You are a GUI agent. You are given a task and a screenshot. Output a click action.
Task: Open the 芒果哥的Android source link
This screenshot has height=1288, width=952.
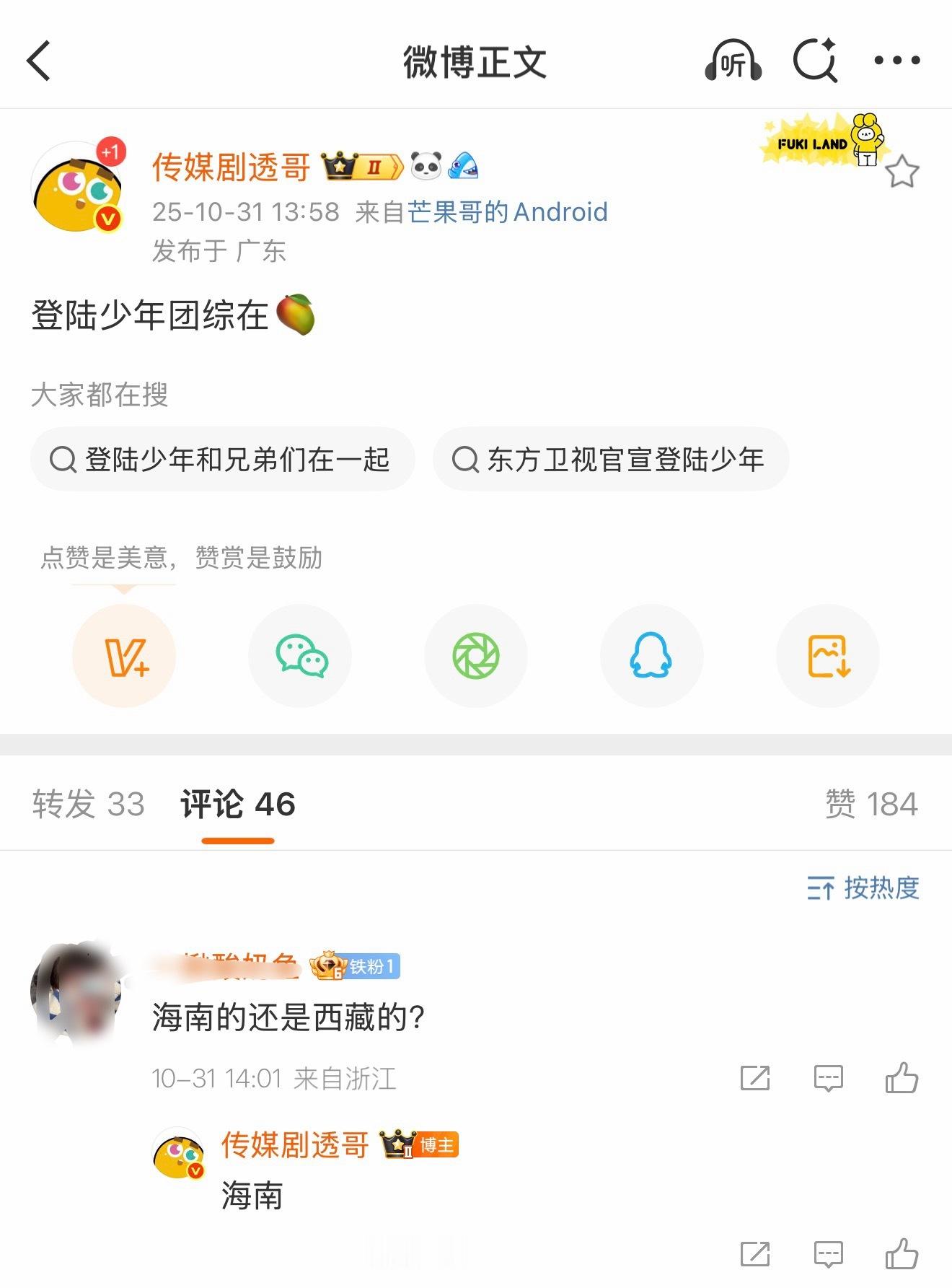507,211
